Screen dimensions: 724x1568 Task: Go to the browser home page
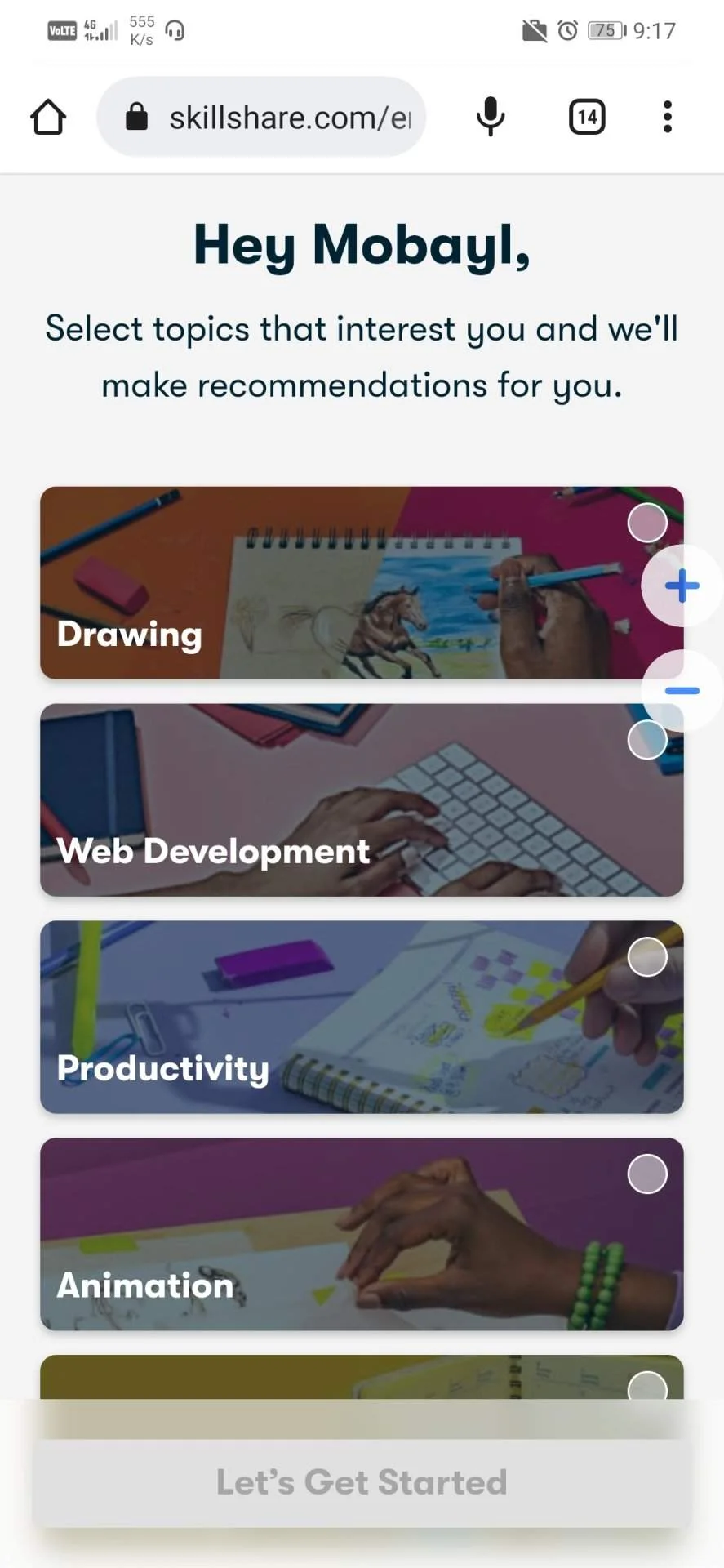pos(48,117)
